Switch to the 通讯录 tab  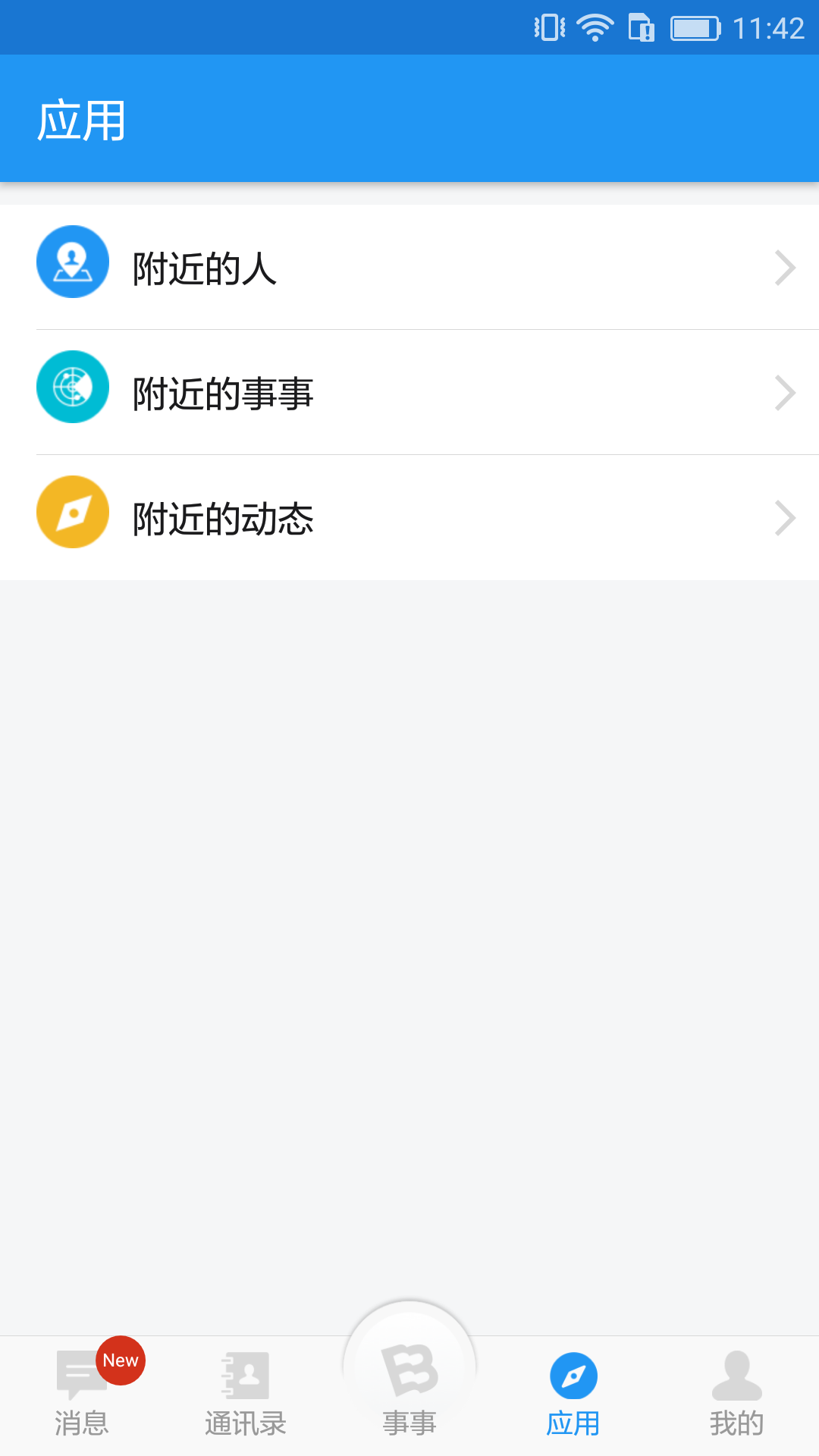tap(245, 1395)
